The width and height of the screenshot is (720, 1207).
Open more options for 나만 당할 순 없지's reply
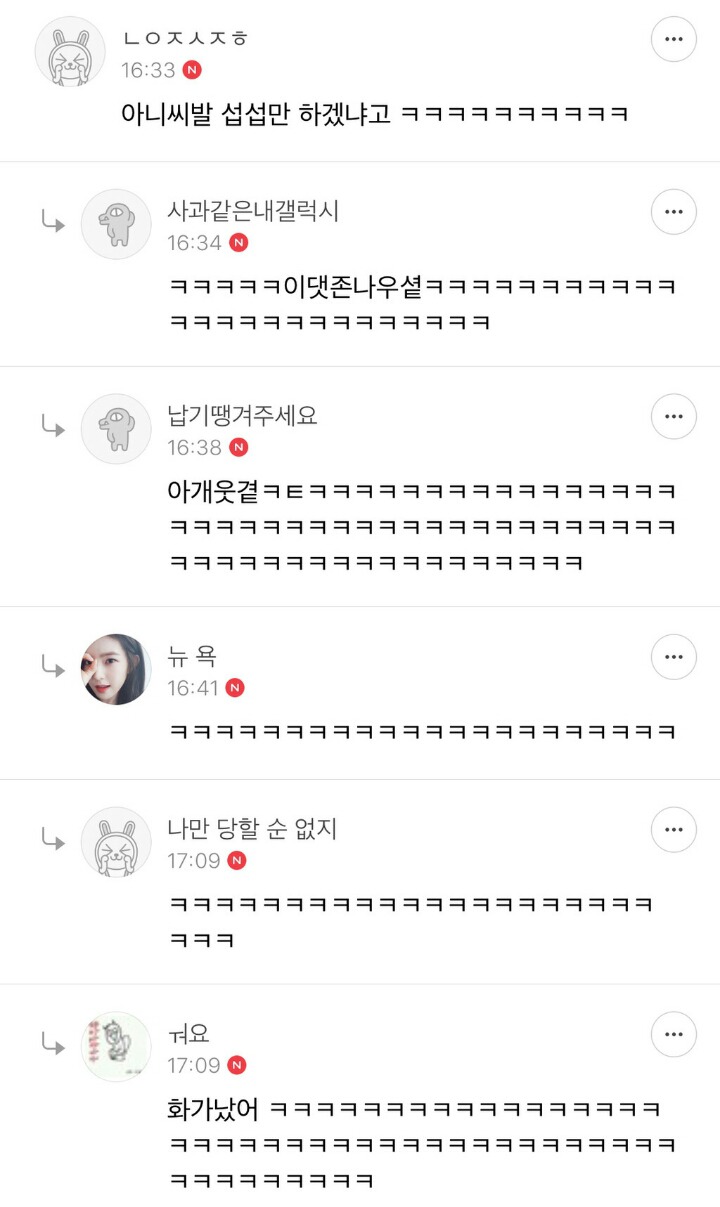click(673, 830)
